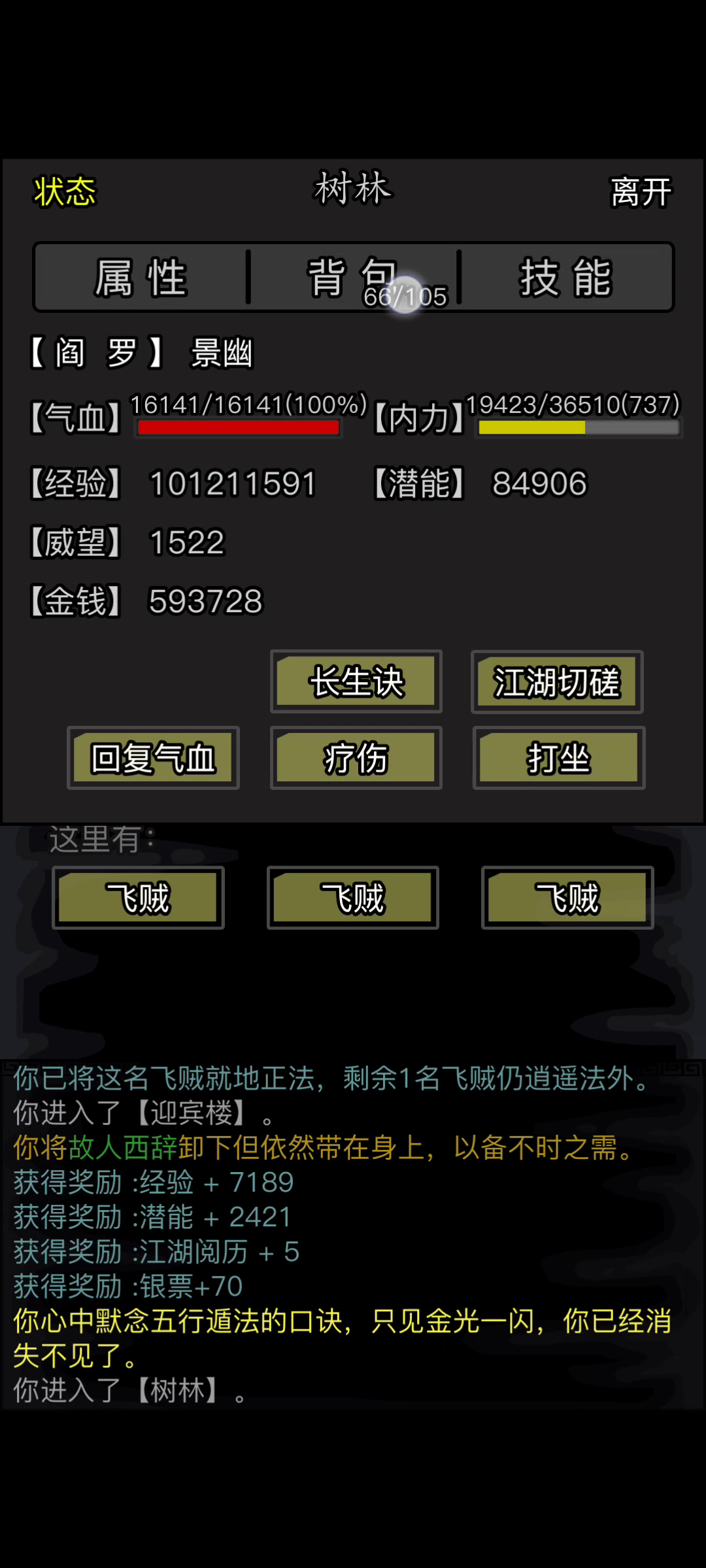Tap 离开 to leave the area

pyautogui.click(x=641, y=192)
